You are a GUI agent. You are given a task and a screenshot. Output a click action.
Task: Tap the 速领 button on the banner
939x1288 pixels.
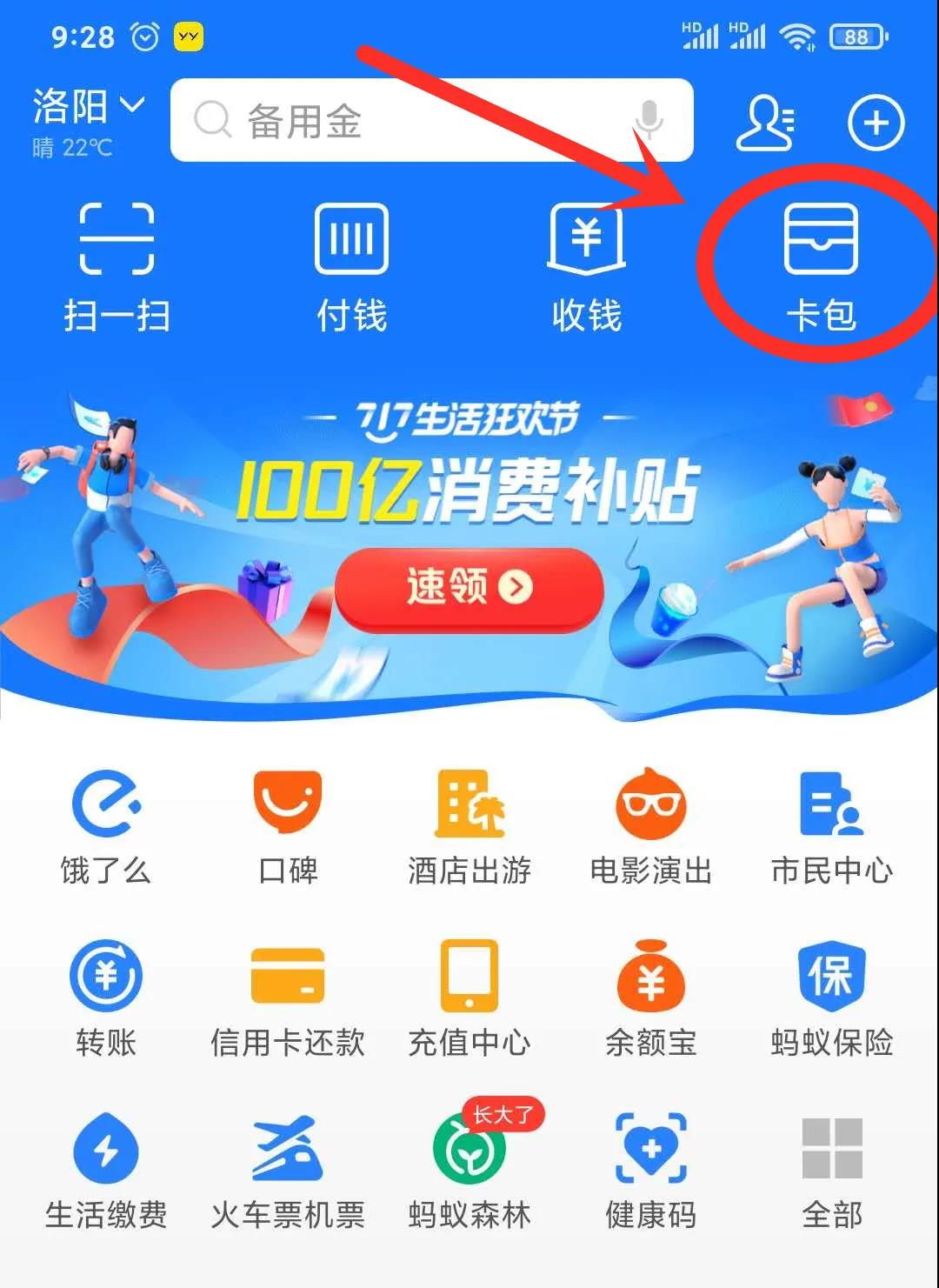[x=469, y=588]
